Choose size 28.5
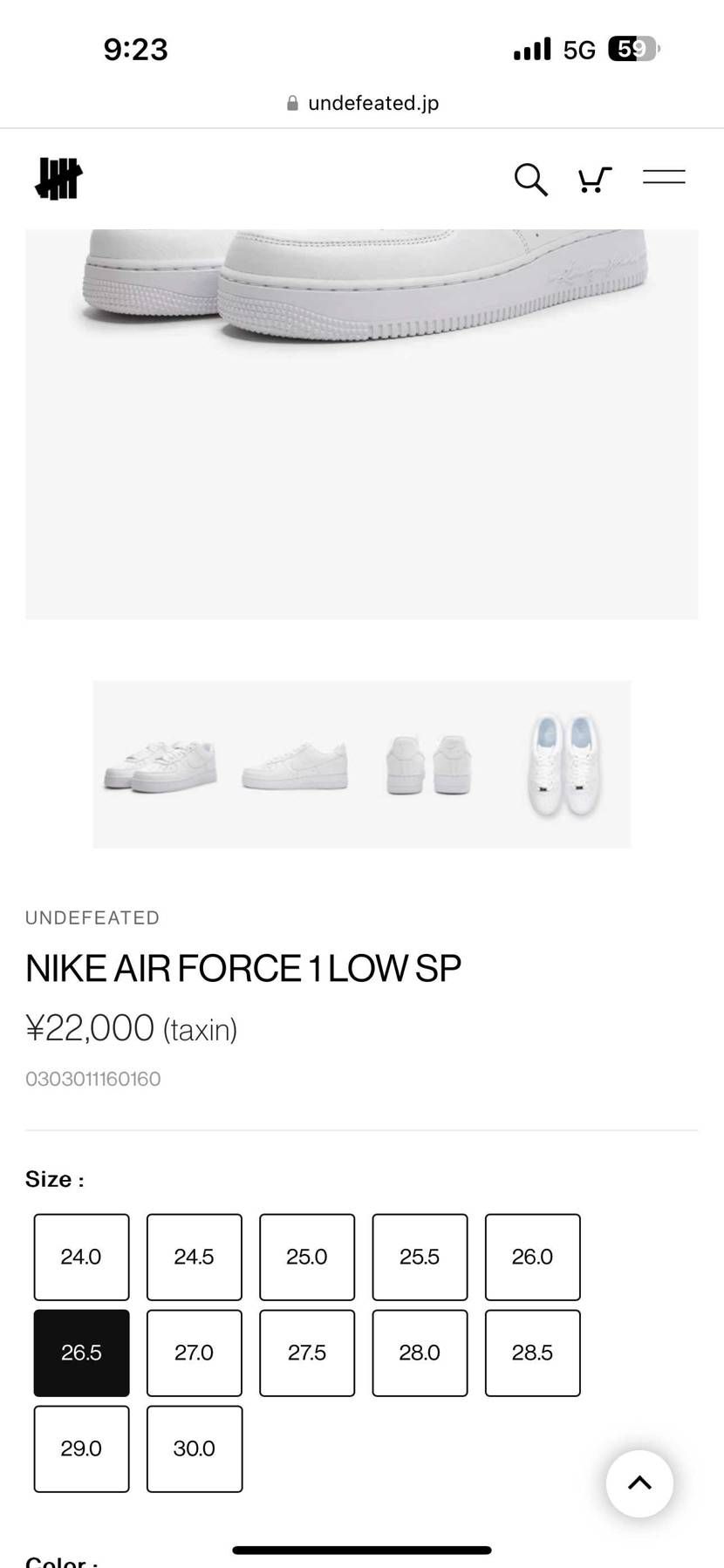724x1568 pixels. pyautogui.click(x=532, y=1353)
